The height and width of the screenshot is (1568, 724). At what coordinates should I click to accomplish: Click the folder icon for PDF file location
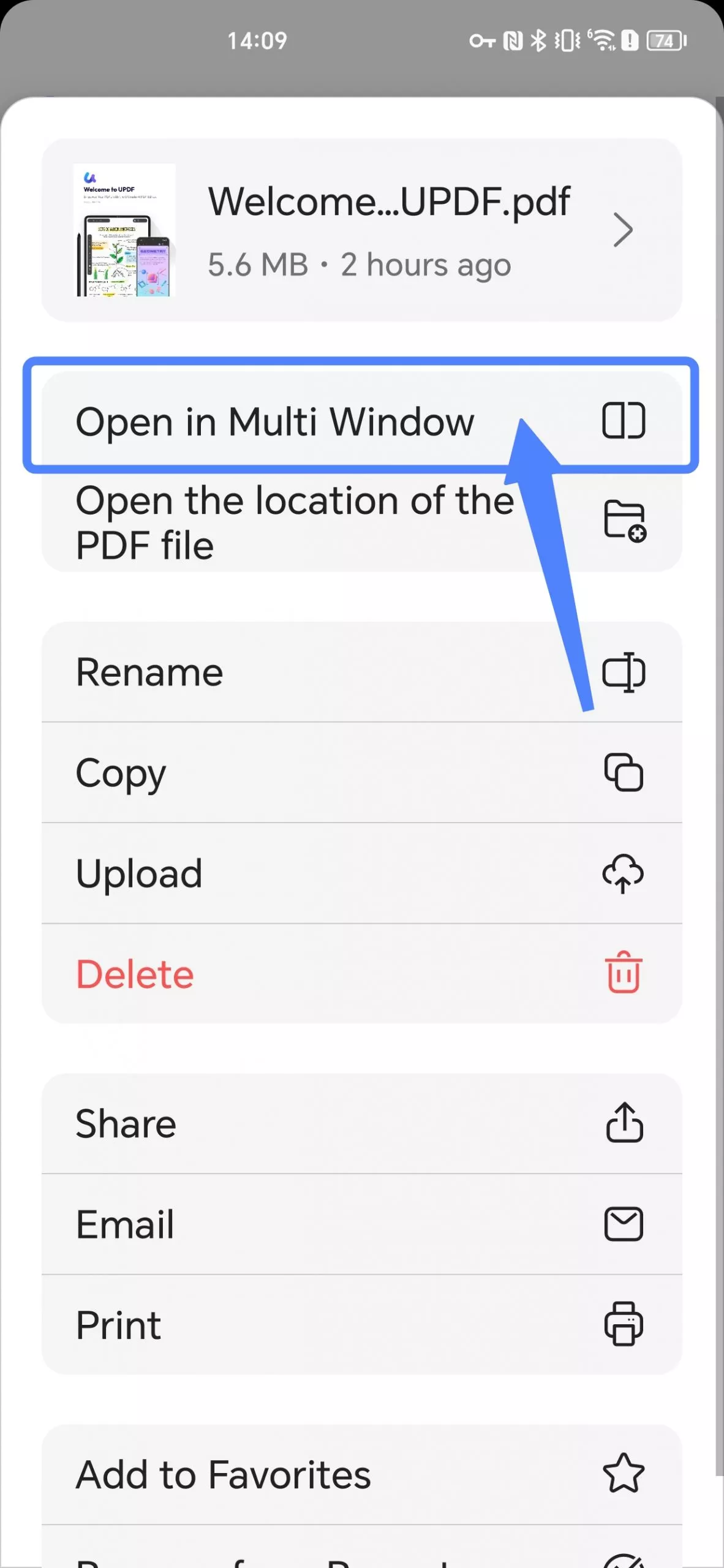point(624,521)
